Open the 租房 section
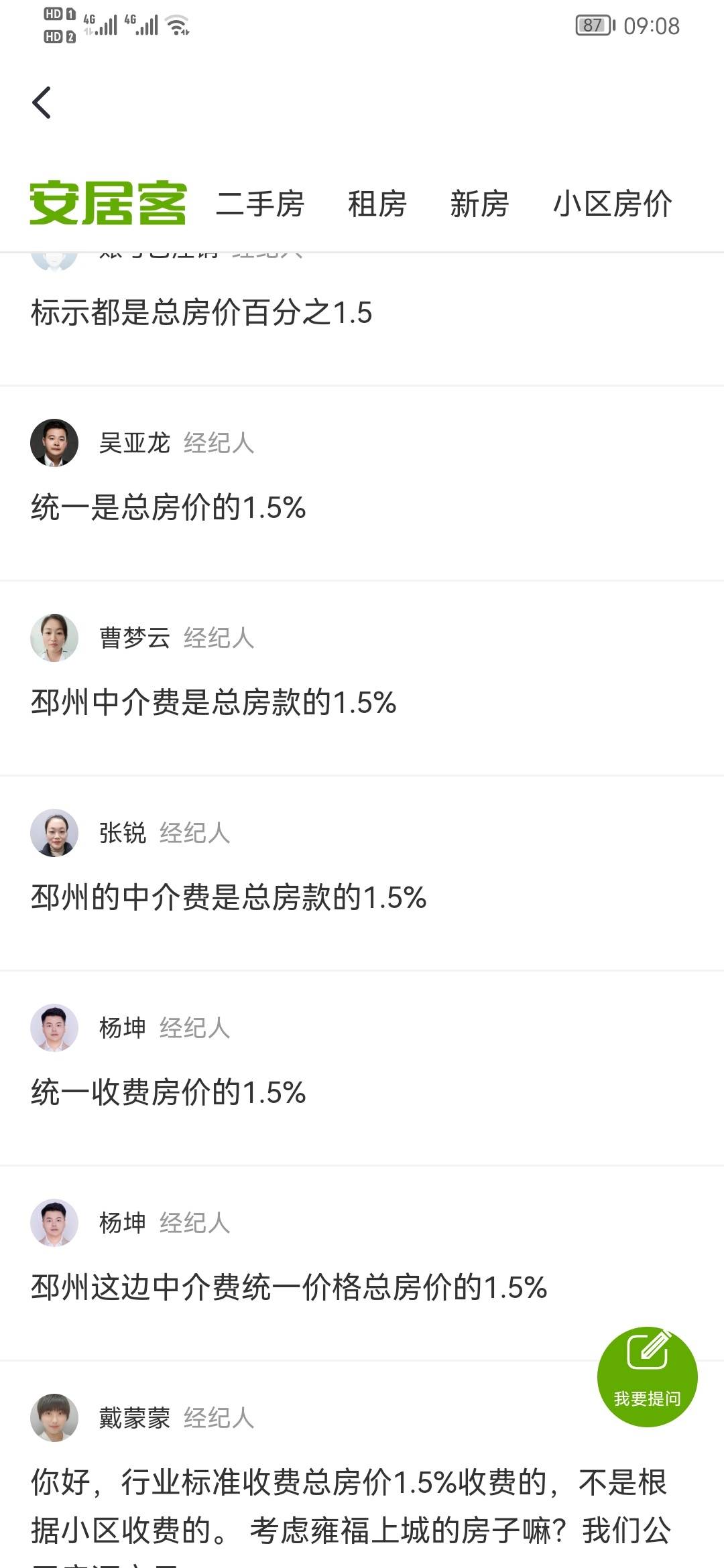Image resolution: width=724 pixels, height=1568 pixels. [377, 204]
